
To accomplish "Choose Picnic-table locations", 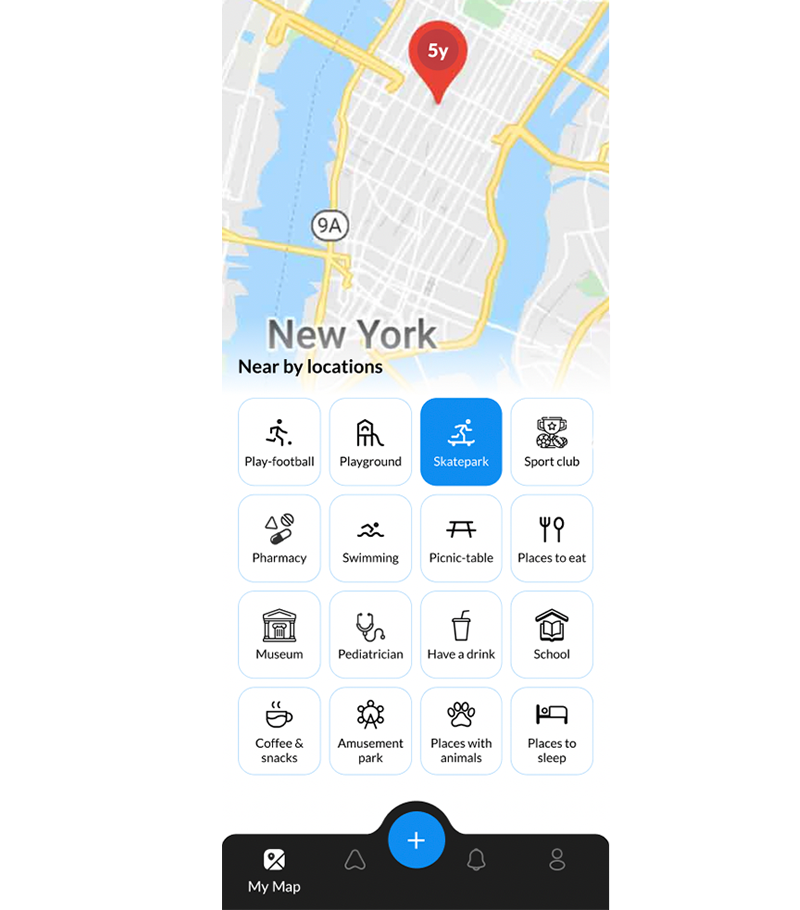I will [461, 538].
